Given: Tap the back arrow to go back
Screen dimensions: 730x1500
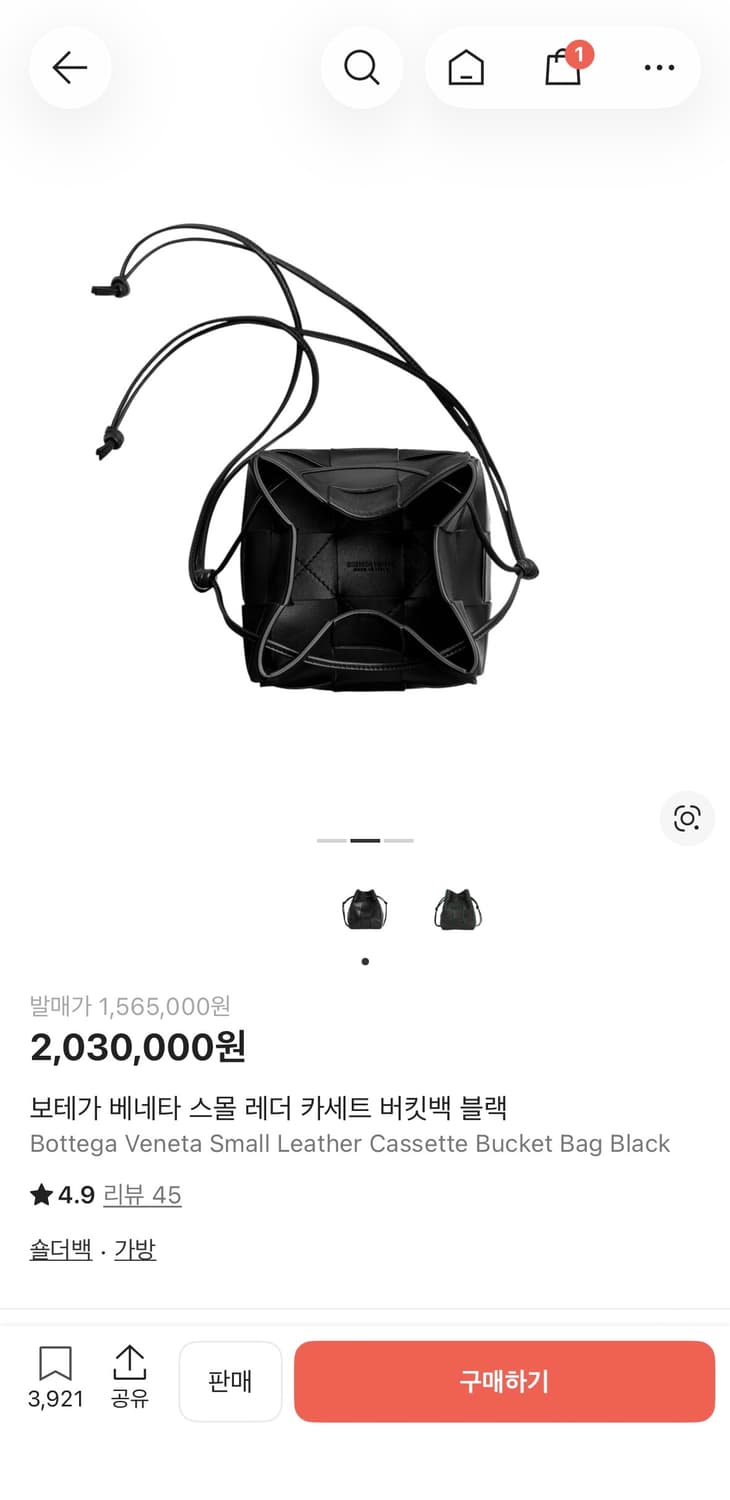Looking at the screenshot, I should click(69, 67).
